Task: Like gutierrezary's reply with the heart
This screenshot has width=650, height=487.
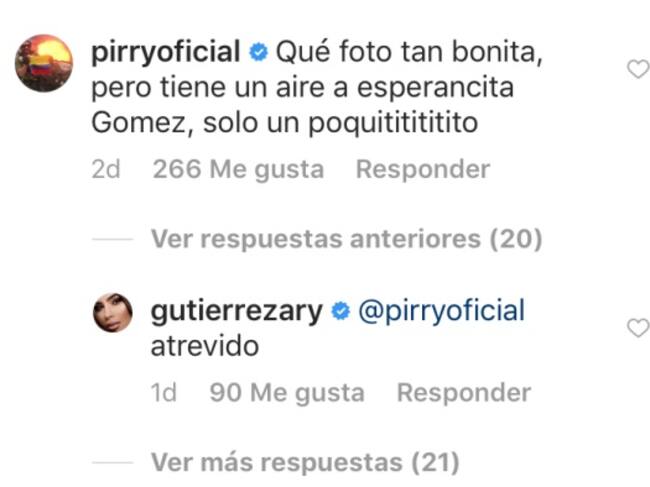Action: [637, 328]
